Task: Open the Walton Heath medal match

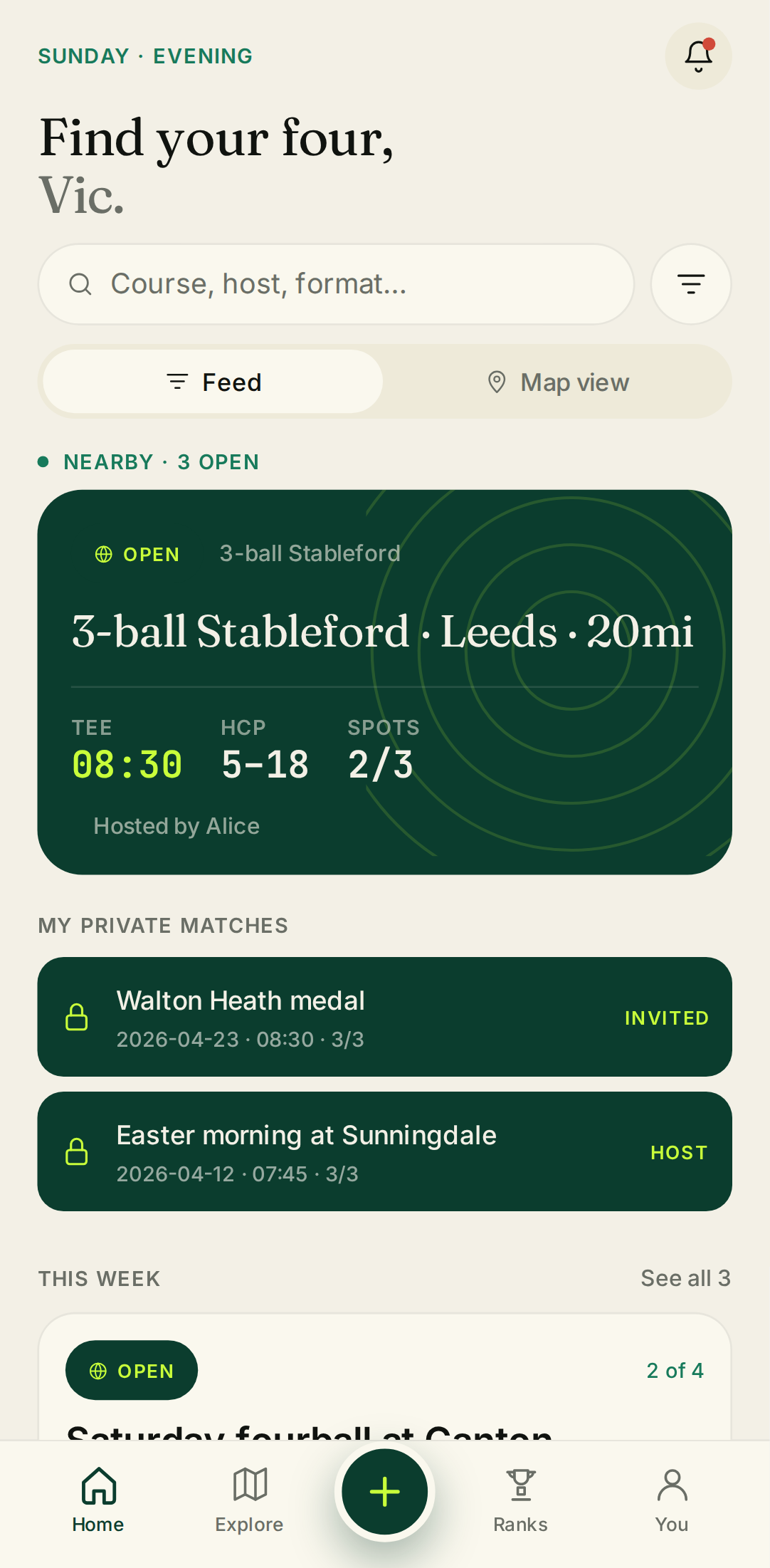Action: point(384,1017)
